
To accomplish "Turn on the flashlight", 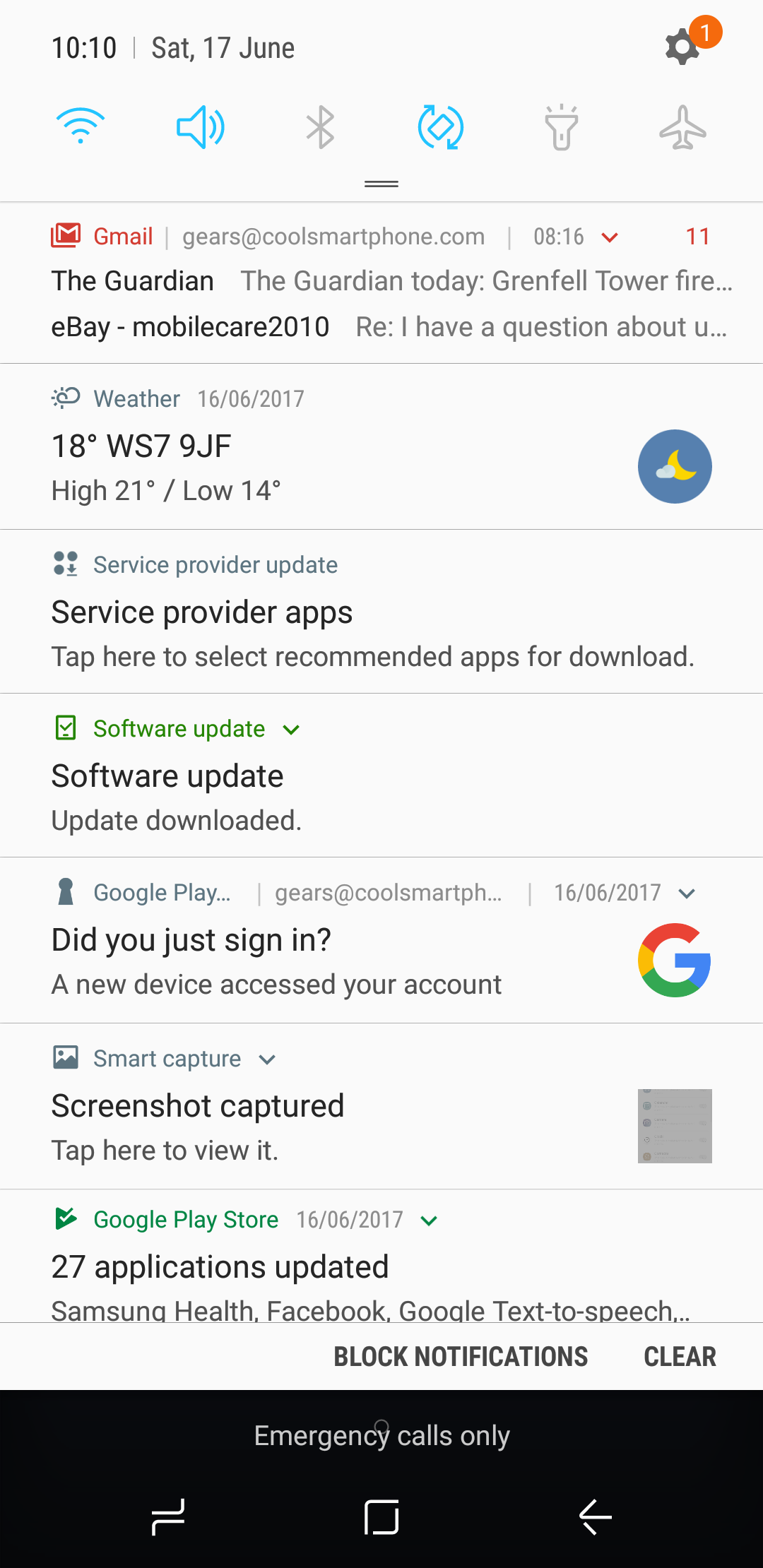I will (x=562, y=127).
